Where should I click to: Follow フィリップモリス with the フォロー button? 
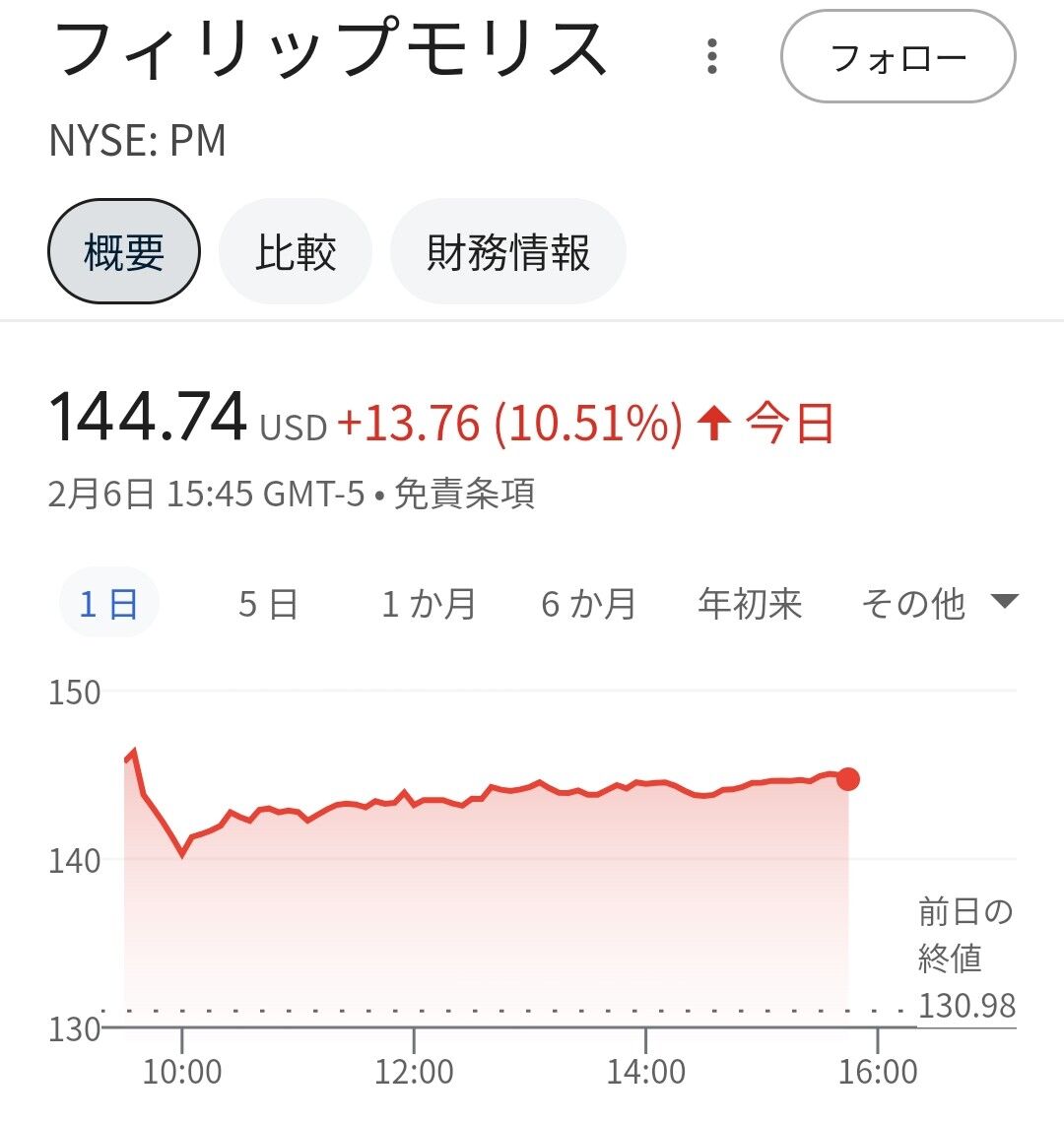(897, 57)
